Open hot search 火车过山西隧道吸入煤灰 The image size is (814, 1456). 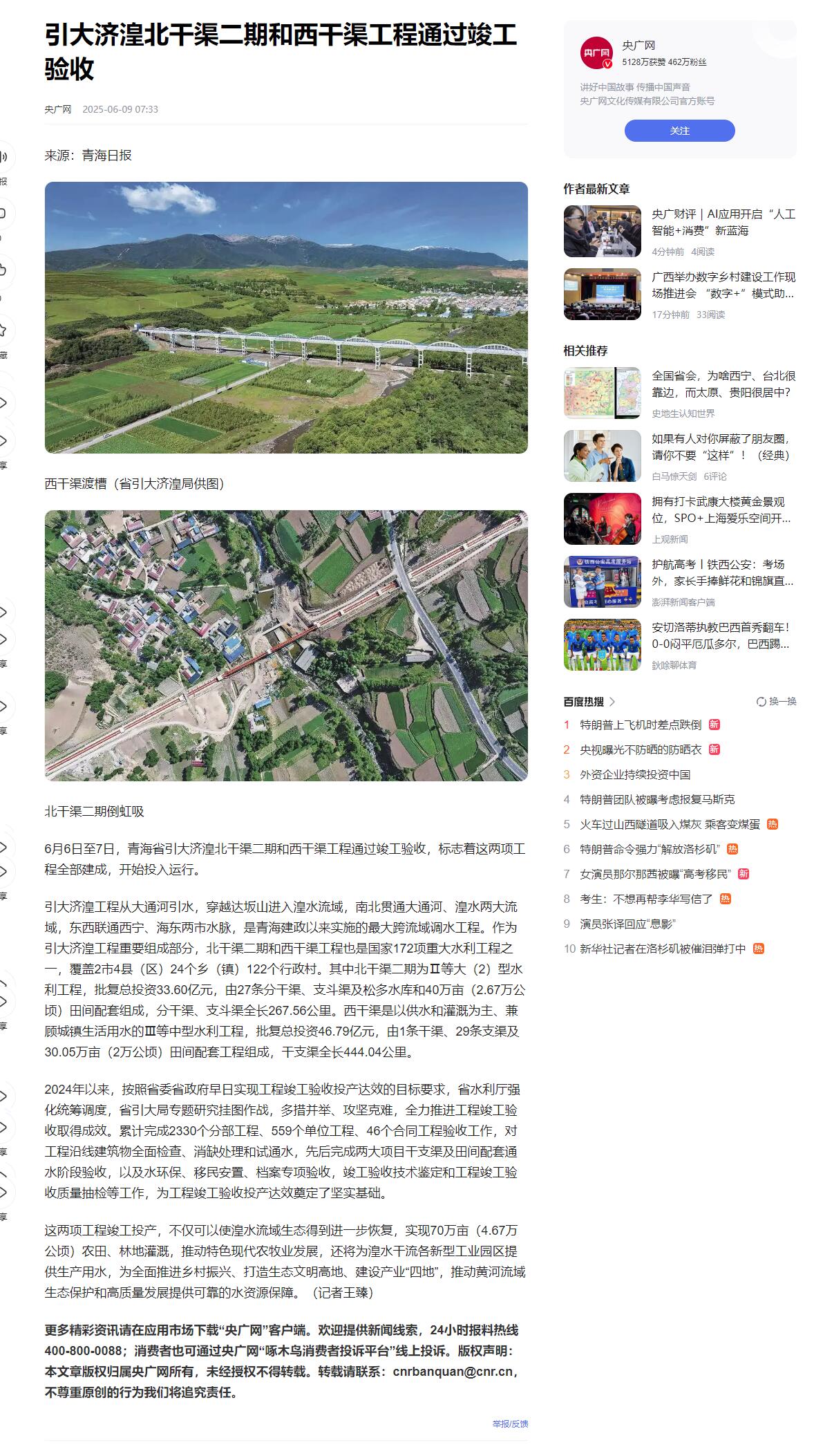tap(670, 824)
